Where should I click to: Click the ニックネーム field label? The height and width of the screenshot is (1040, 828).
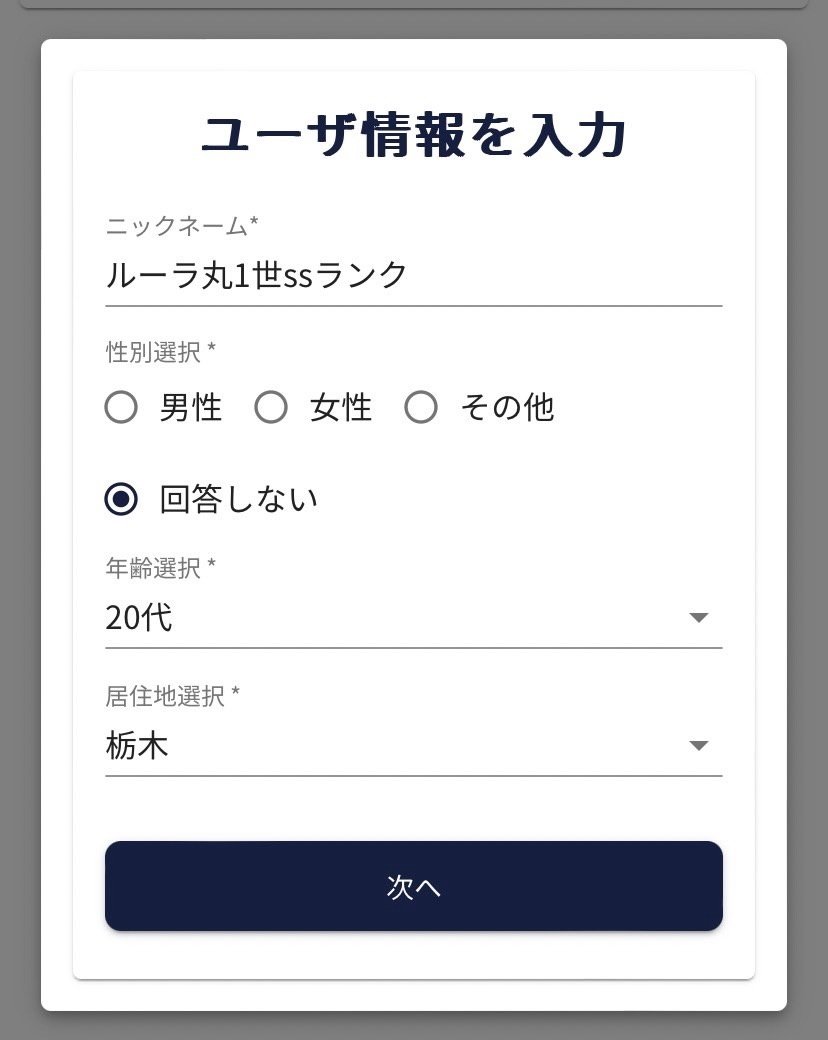[180, 227]
